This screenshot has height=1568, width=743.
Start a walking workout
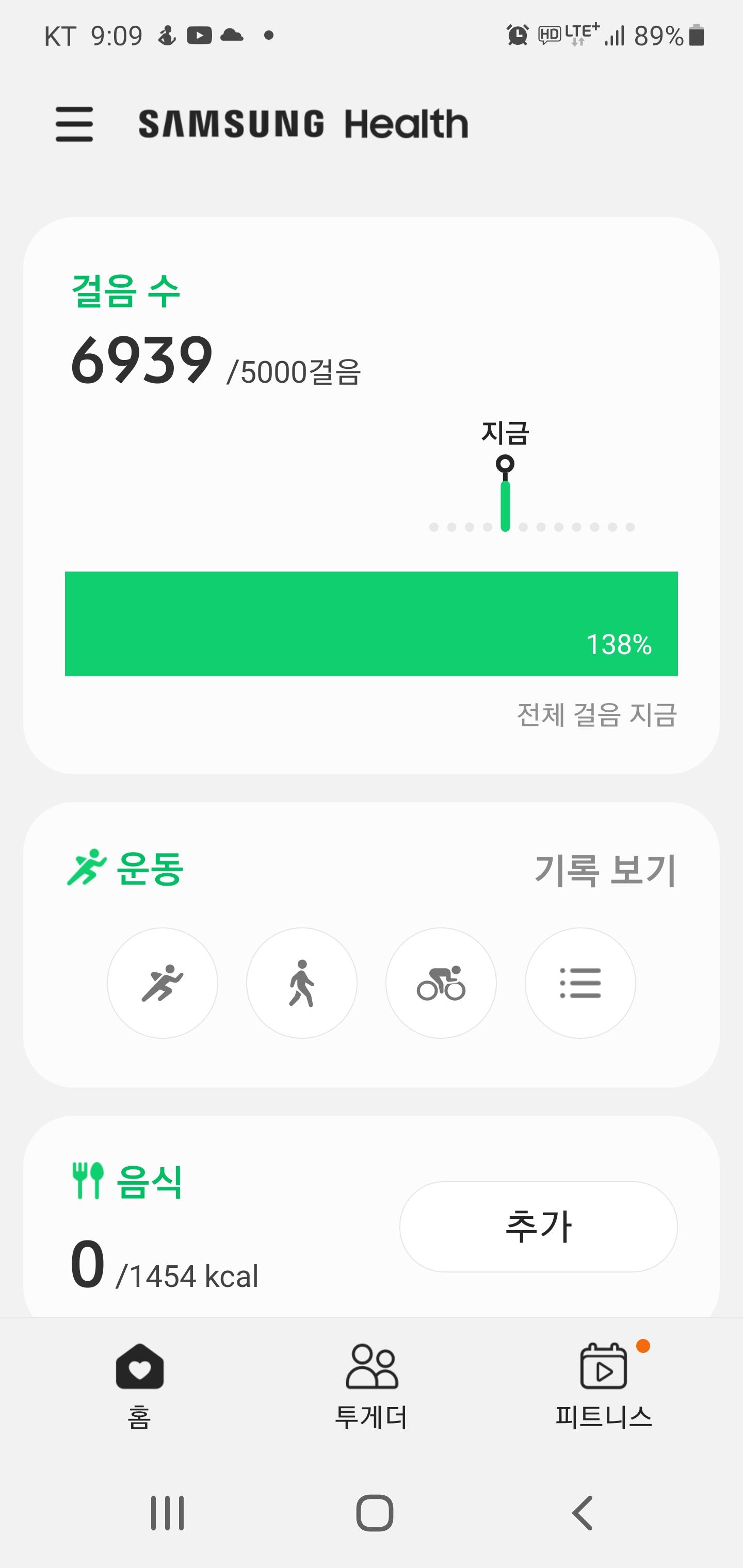click(x=301, y=983)
